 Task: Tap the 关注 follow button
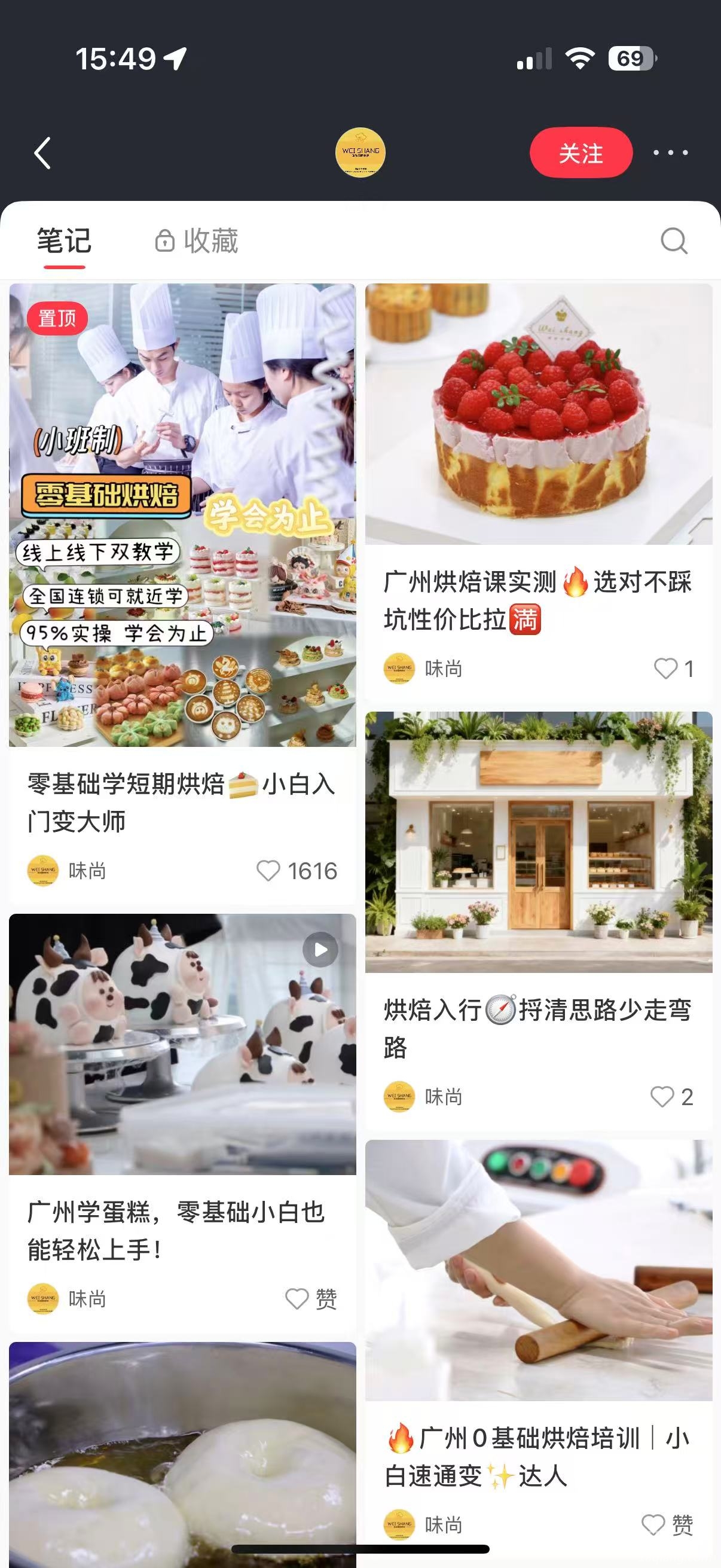[x=581, y=152]
